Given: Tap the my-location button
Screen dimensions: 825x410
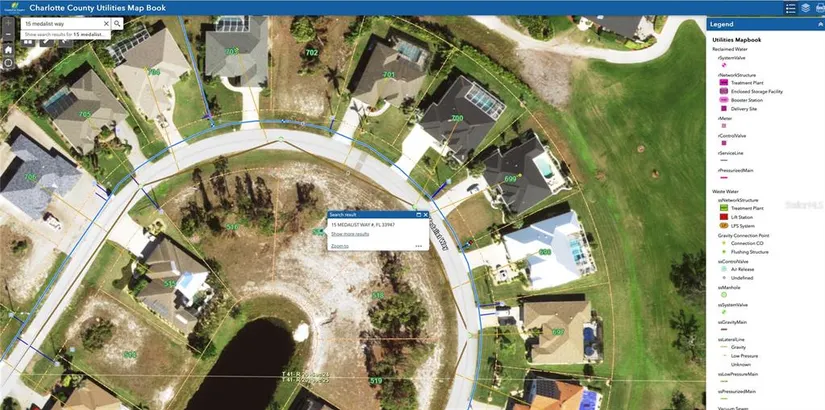Looking at the screenshot, I should pyautogui.click(x=8, y=63).
